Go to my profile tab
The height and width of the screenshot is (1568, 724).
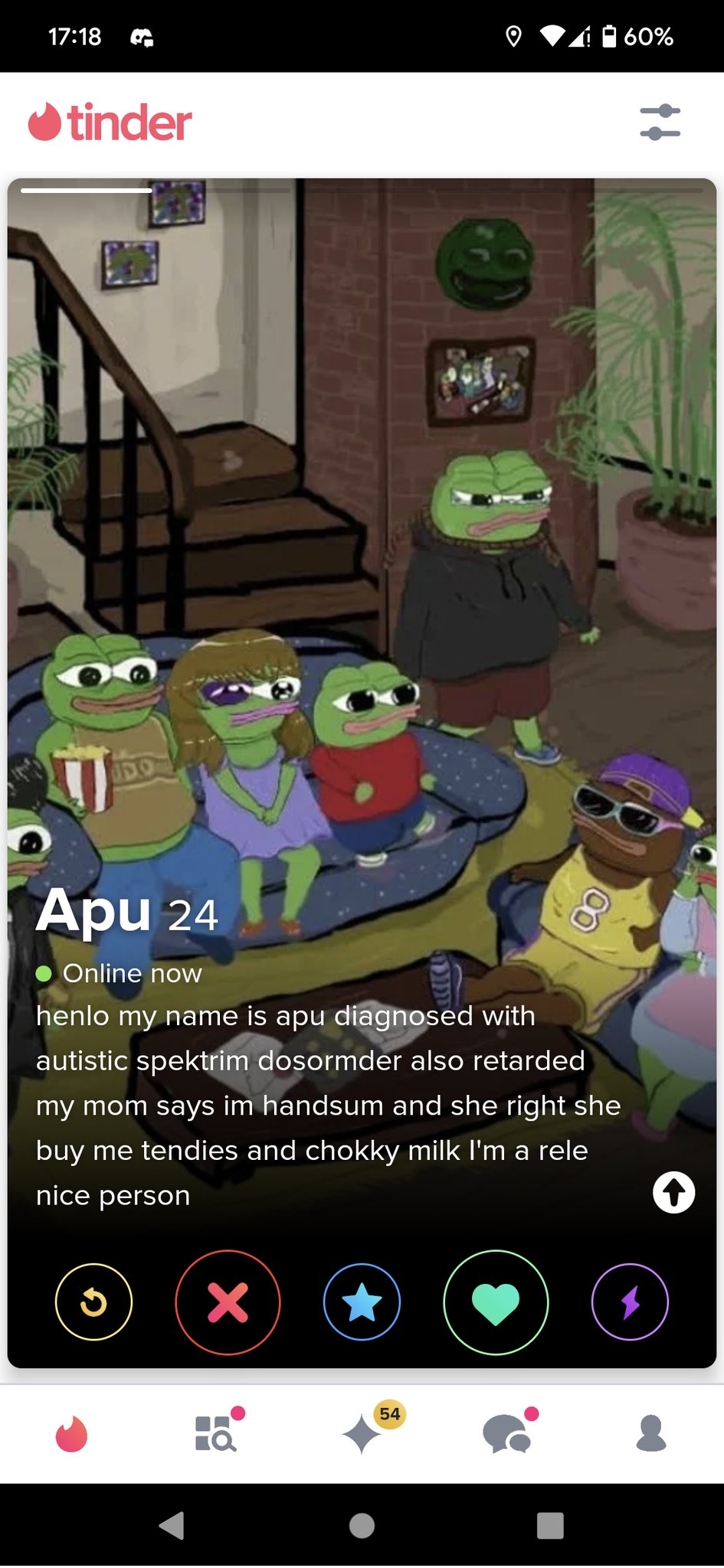coord(651,1434)
